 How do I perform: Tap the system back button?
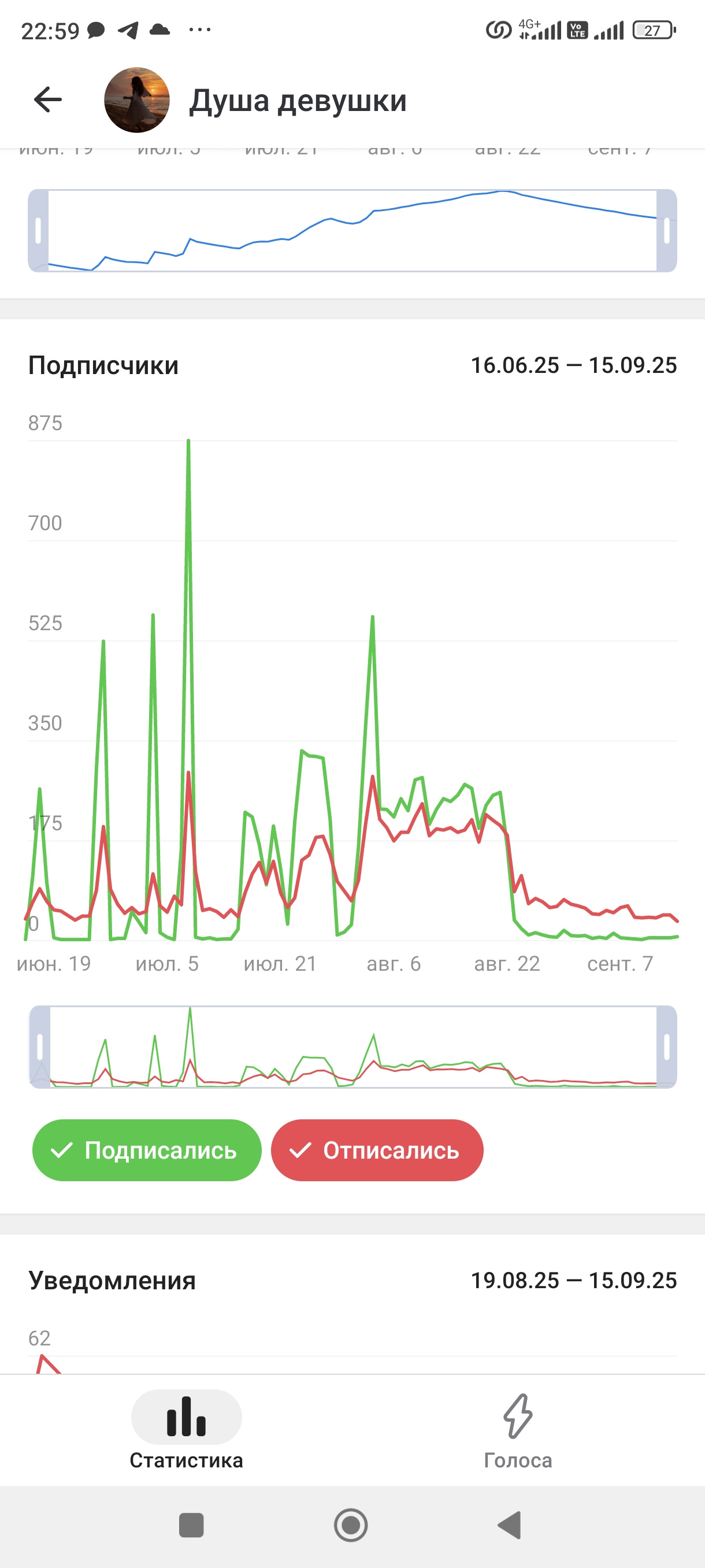coord(510,1525)
